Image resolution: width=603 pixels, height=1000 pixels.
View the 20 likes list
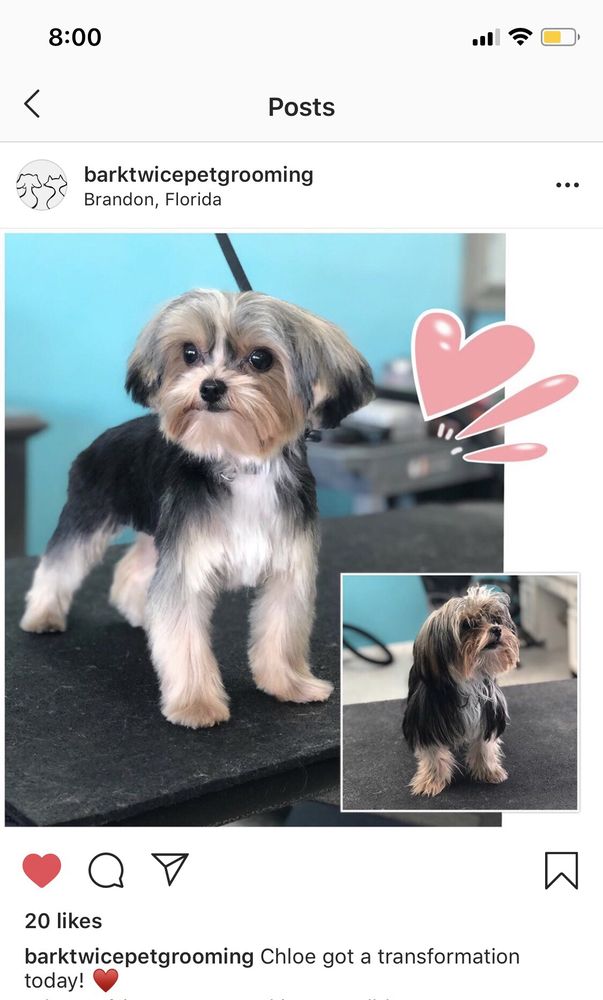[x=63, y=921]
